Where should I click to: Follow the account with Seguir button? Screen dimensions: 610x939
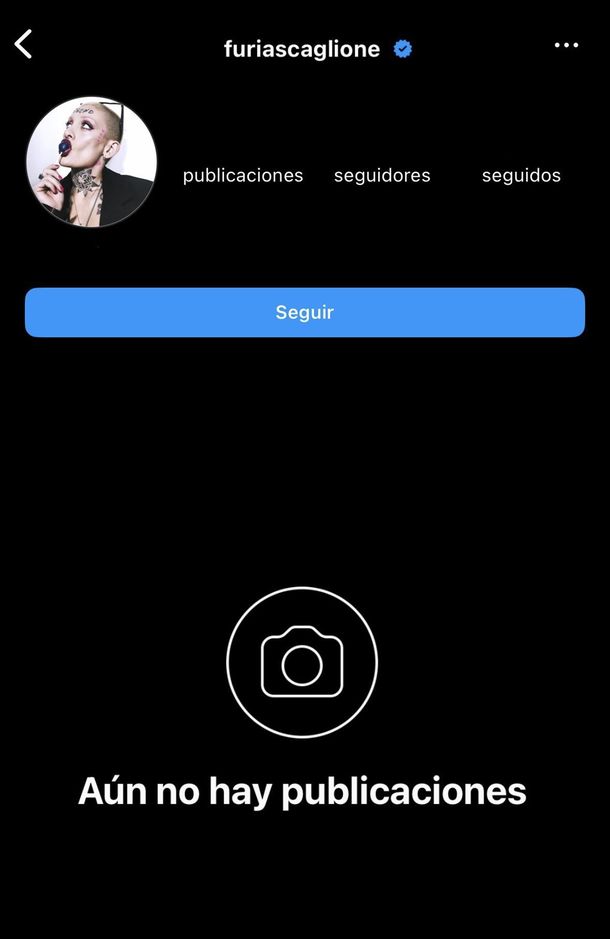[304, 312]
